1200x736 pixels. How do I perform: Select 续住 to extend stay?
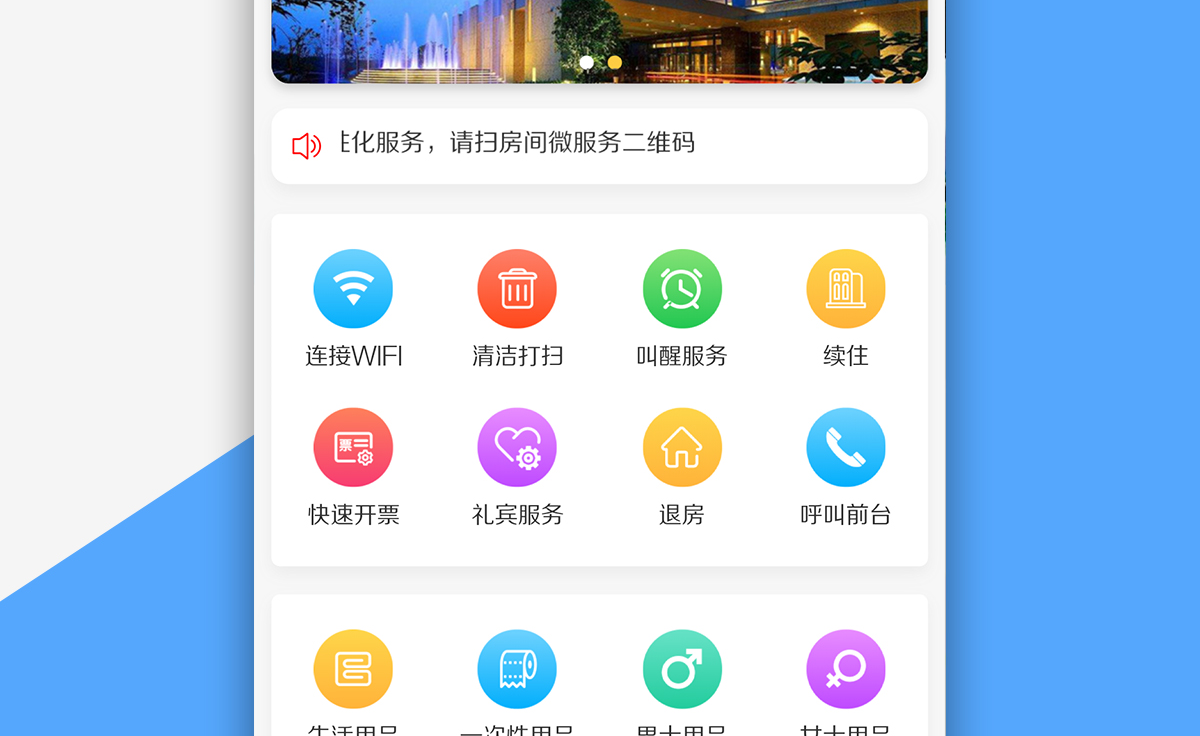click(x=846, y=289)
